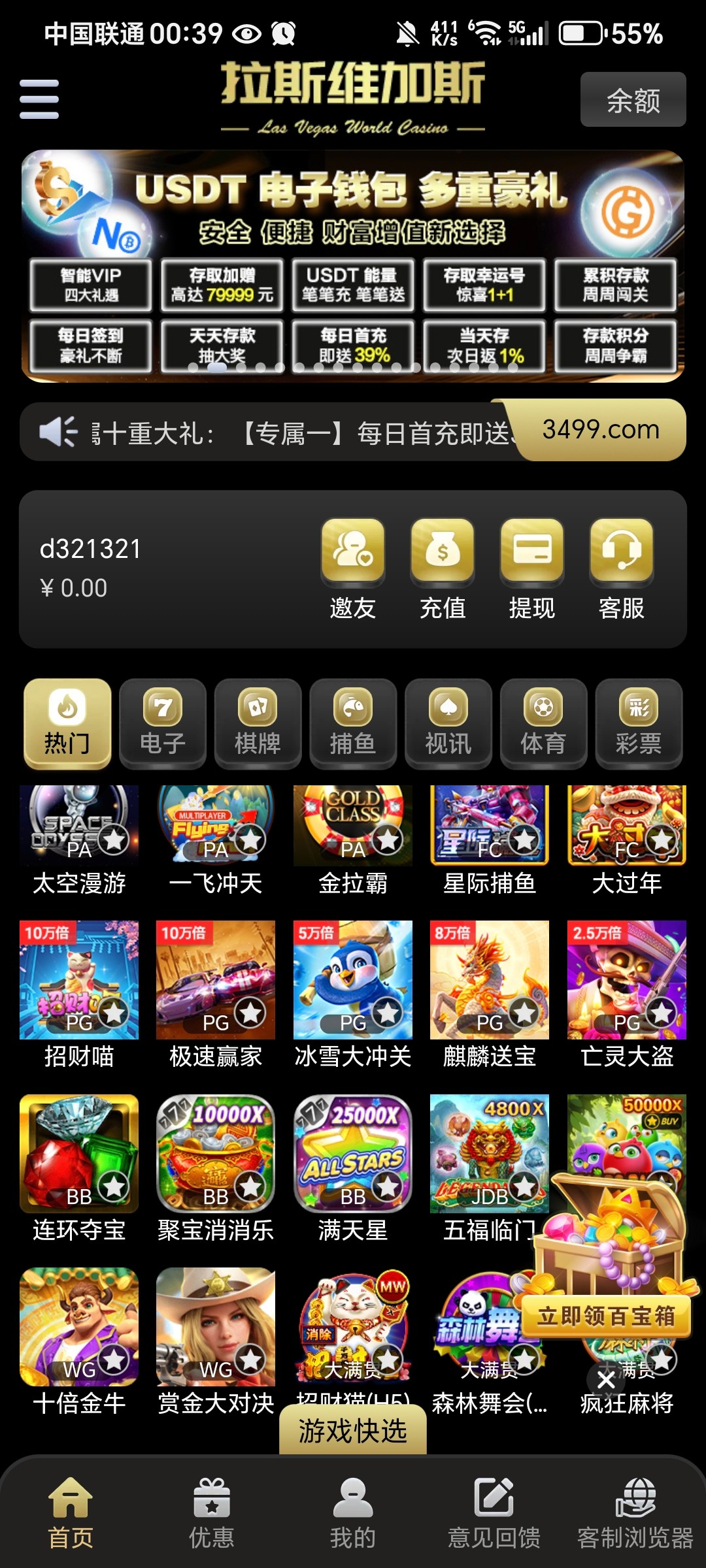Dismiss the floating chest with the X

coord(605,1380)
